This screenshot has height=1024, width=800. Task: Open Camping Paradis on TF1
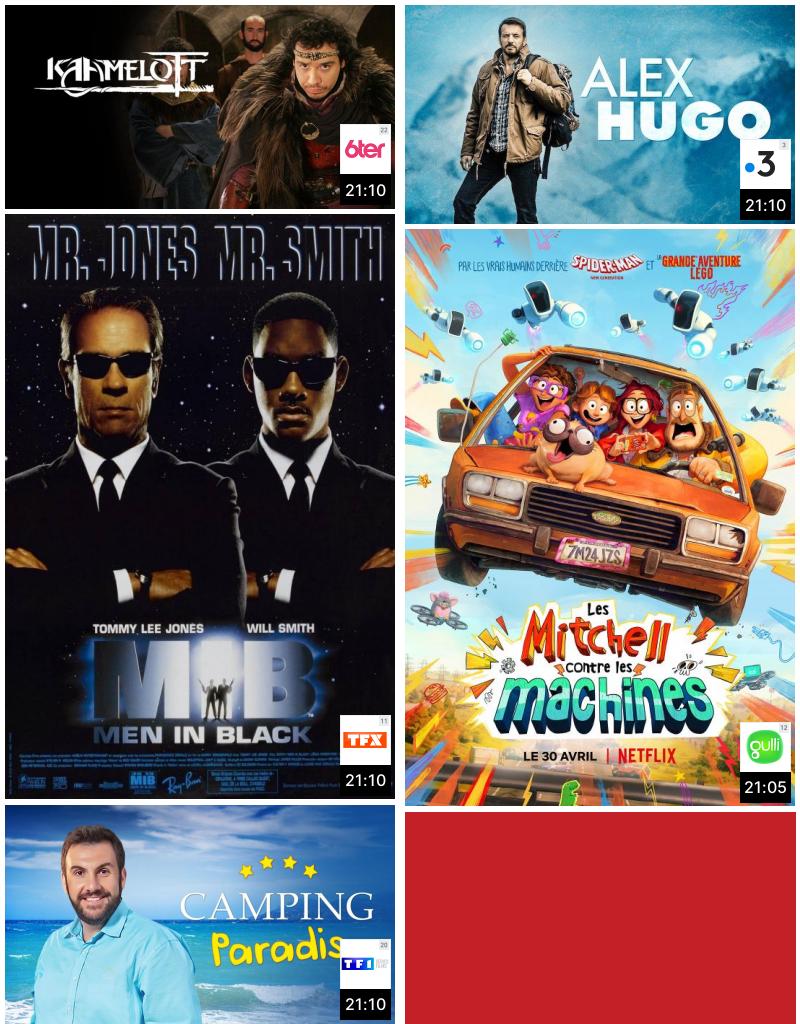pyautogui.click(x=200, y=914)
